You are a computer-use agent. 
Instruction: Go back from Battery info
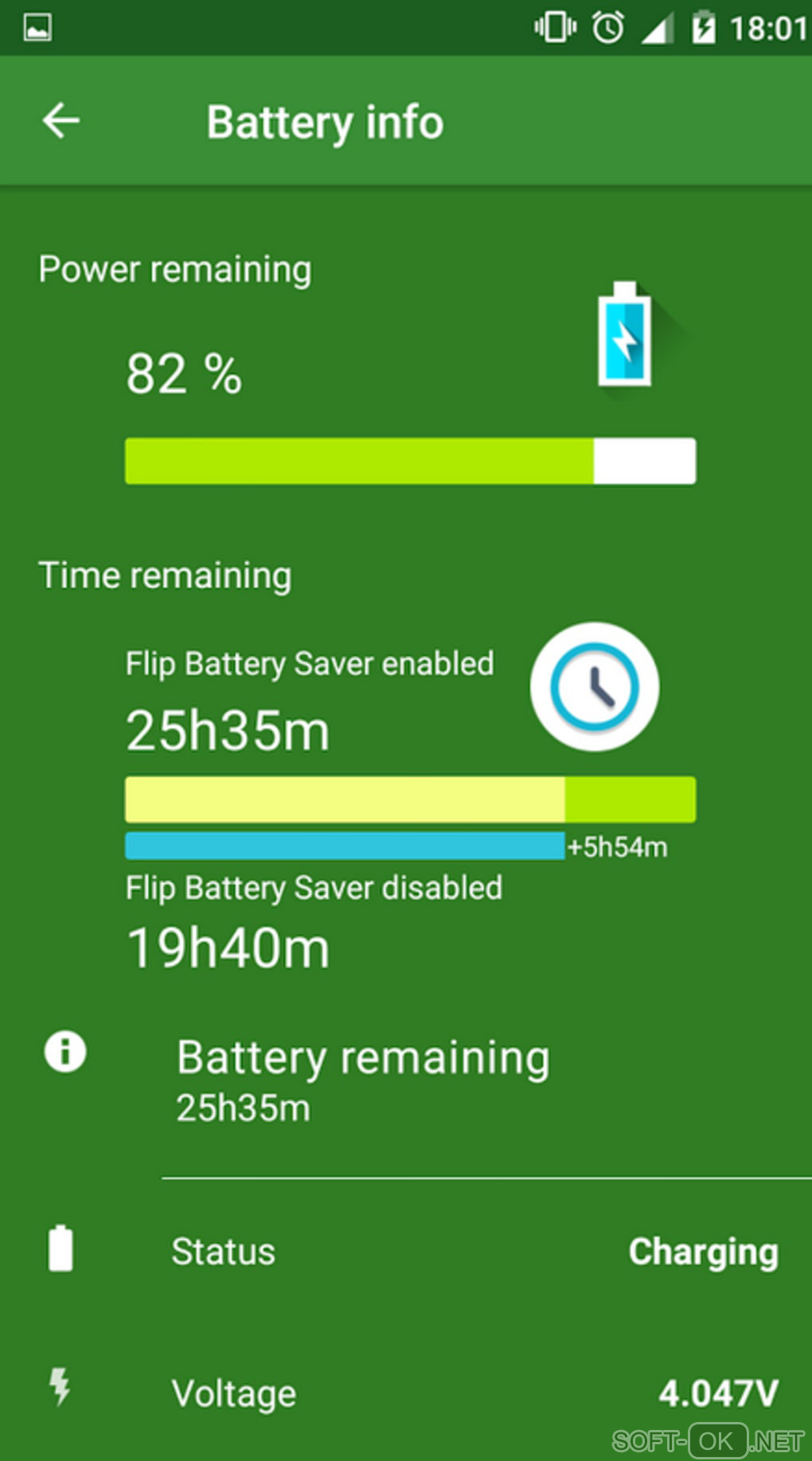(61, 121)
